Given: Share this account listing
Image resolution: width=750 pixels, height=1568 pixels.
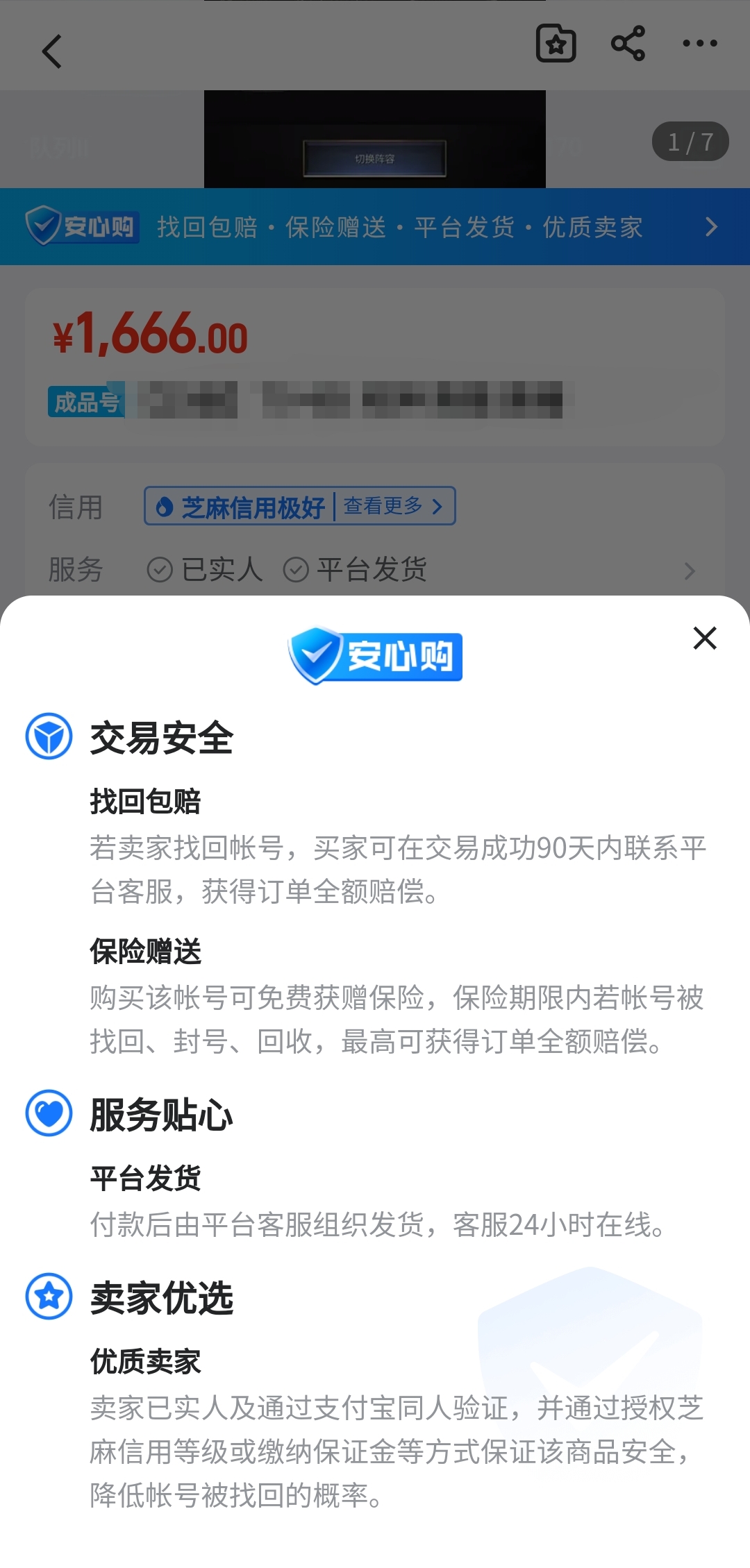Looking at the screenshot, I should tap(628, 44).
